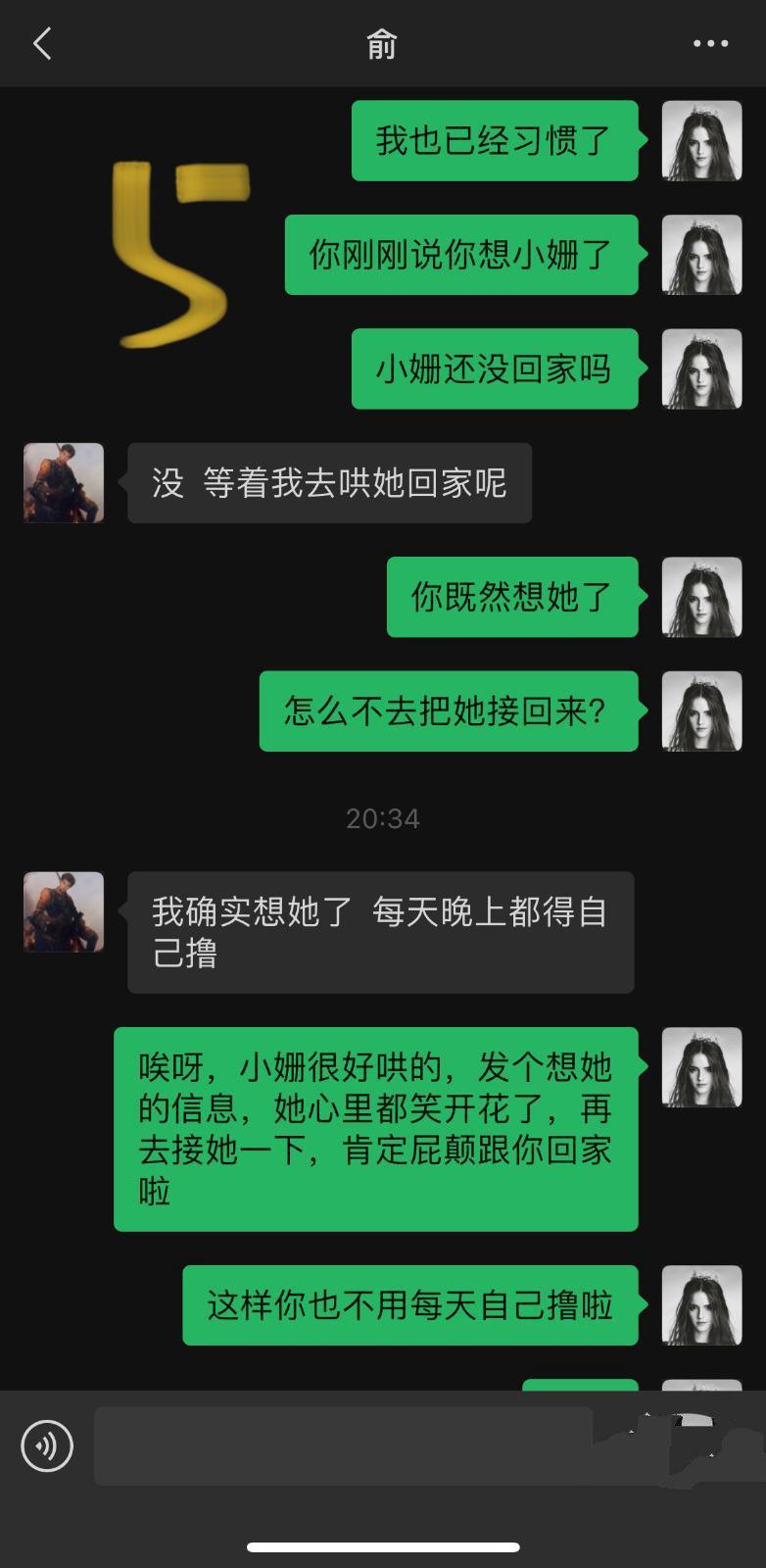Go back to the chat list
The height and width of the screenshot is (1568, 766).
click(x=42, y=44)
